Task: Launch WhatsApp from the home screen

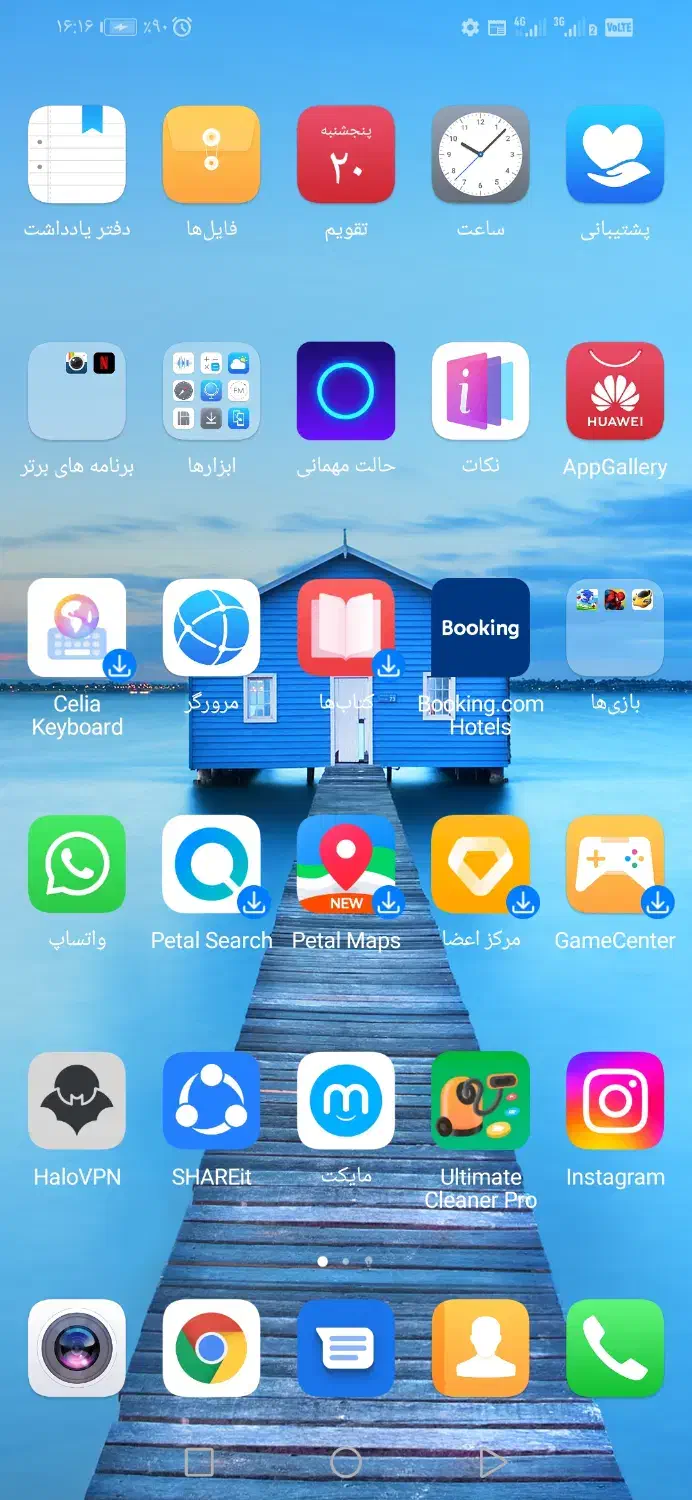Action: pyautogui.click(x=77, y=864)
